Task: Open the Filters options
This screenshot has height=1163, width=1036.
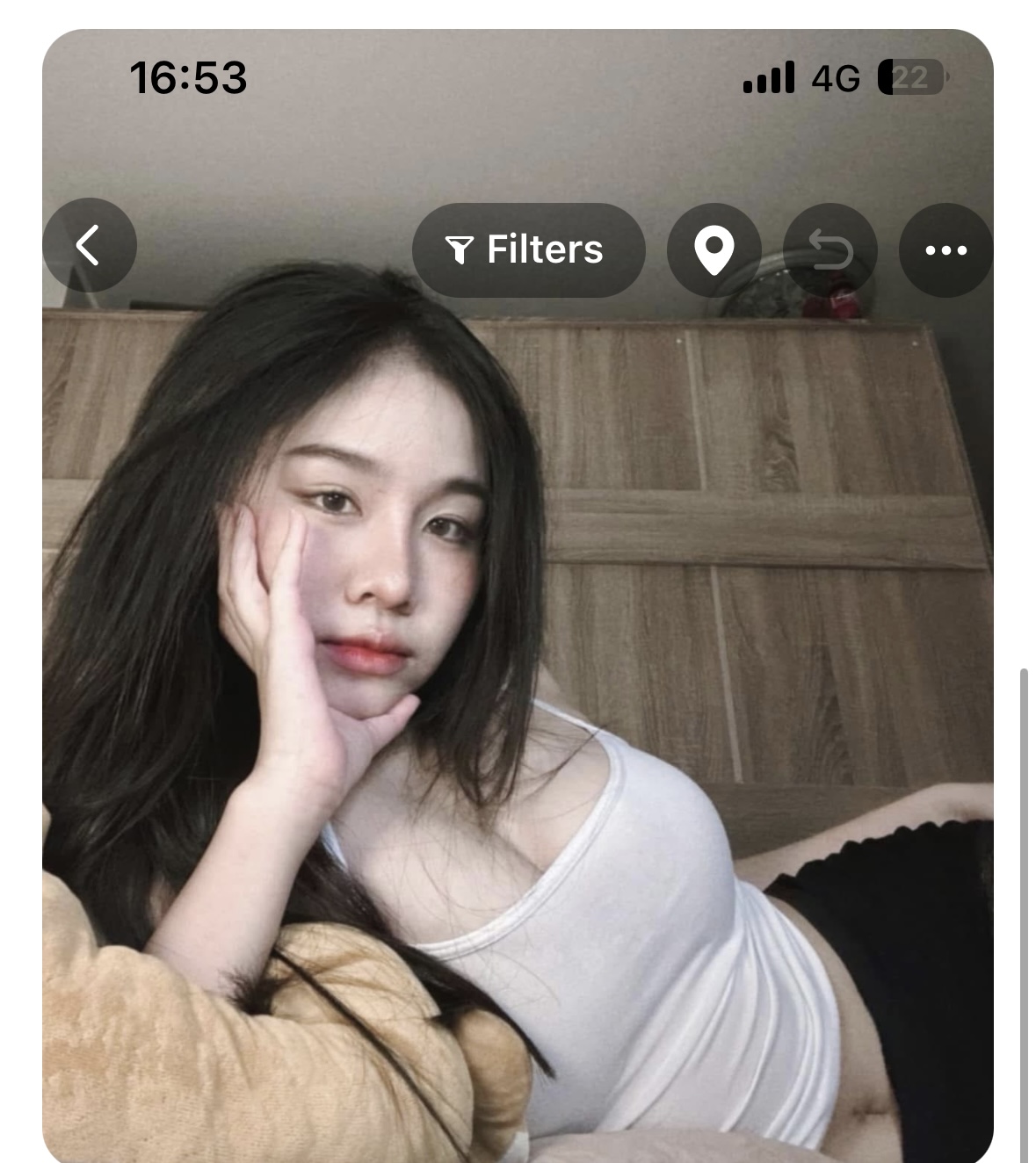Action: click(x=528, y=250)
